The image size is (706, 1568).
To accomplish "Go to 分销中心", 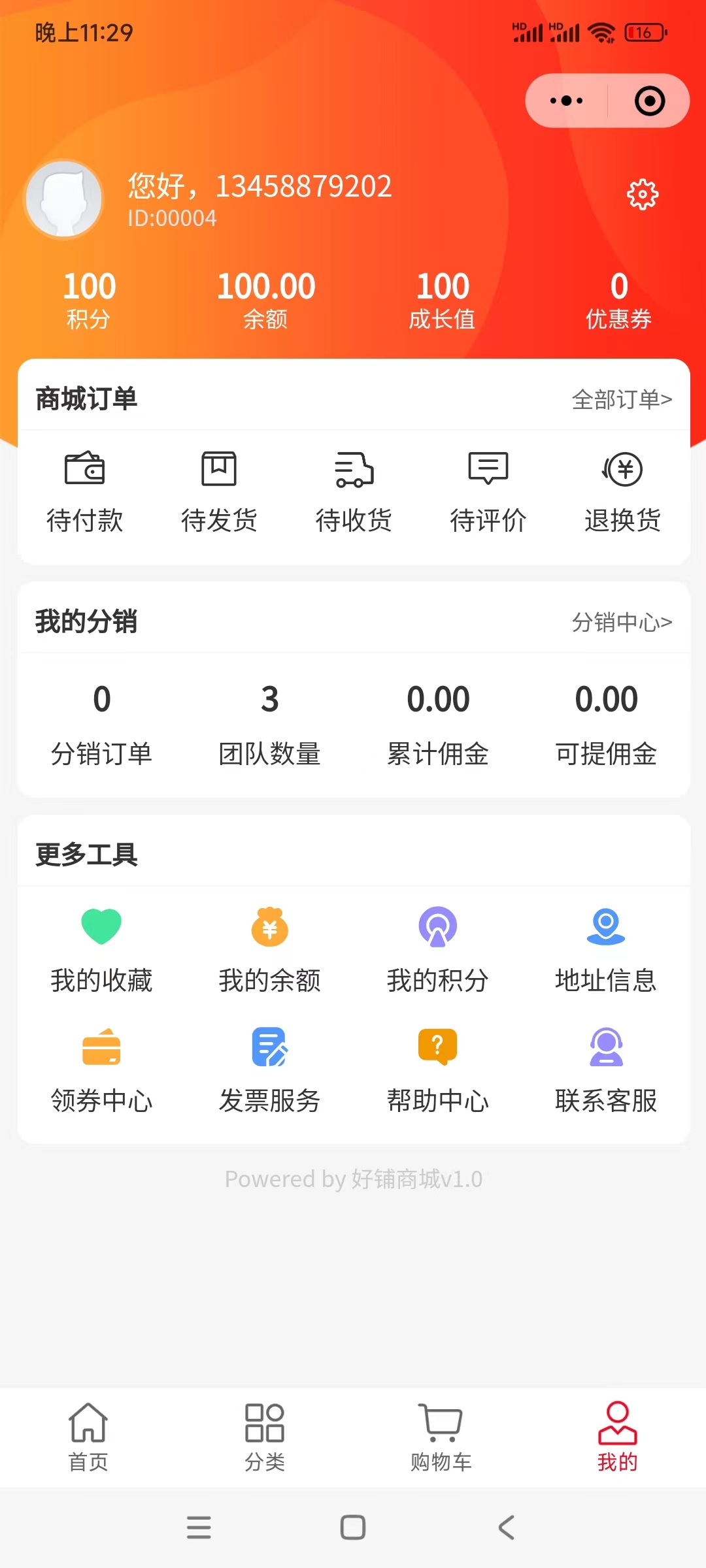I will pos(622,622).
